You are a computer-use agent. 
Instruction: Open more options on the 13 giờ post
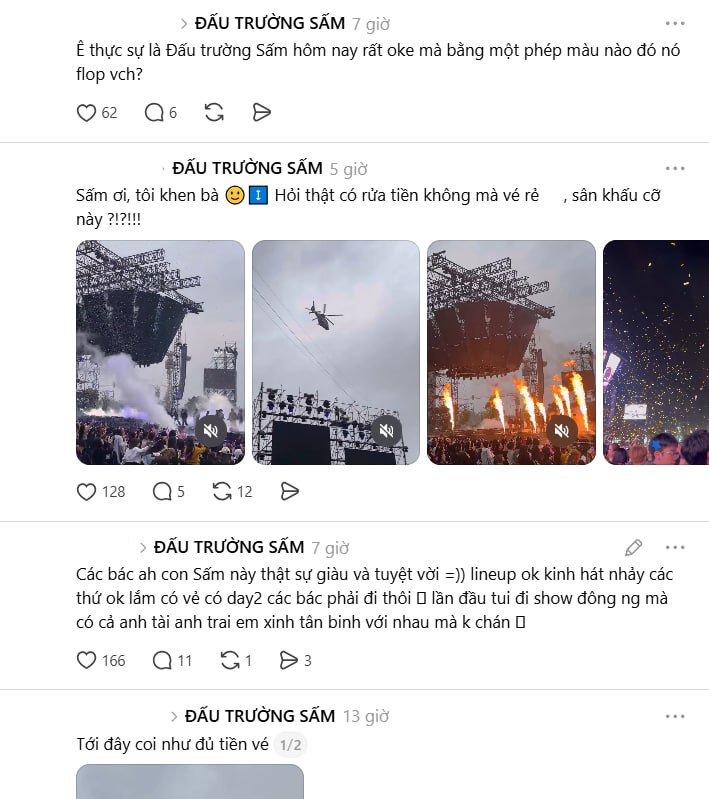[x=675, y=716]
